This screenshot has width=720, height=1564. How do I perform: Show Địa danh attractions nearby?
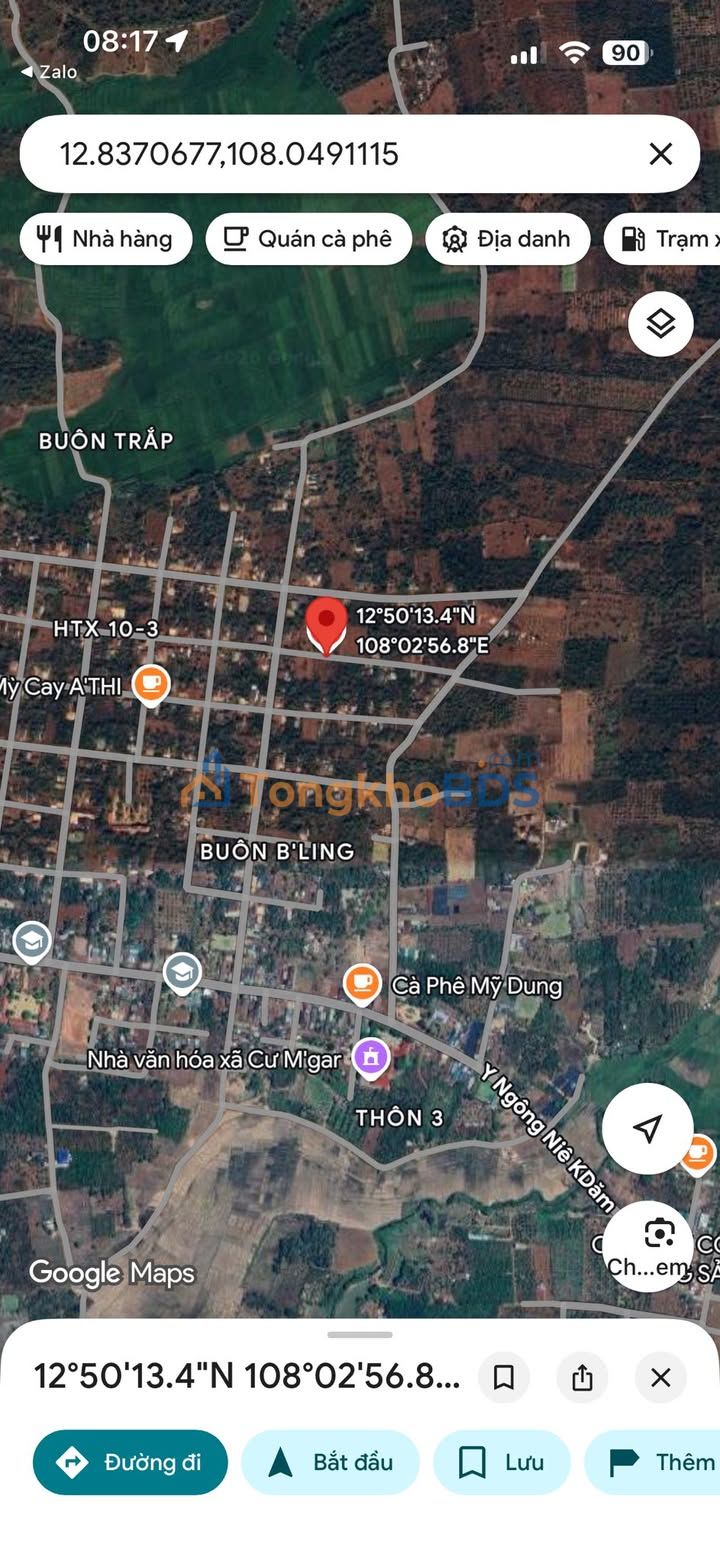click(507, 239)
